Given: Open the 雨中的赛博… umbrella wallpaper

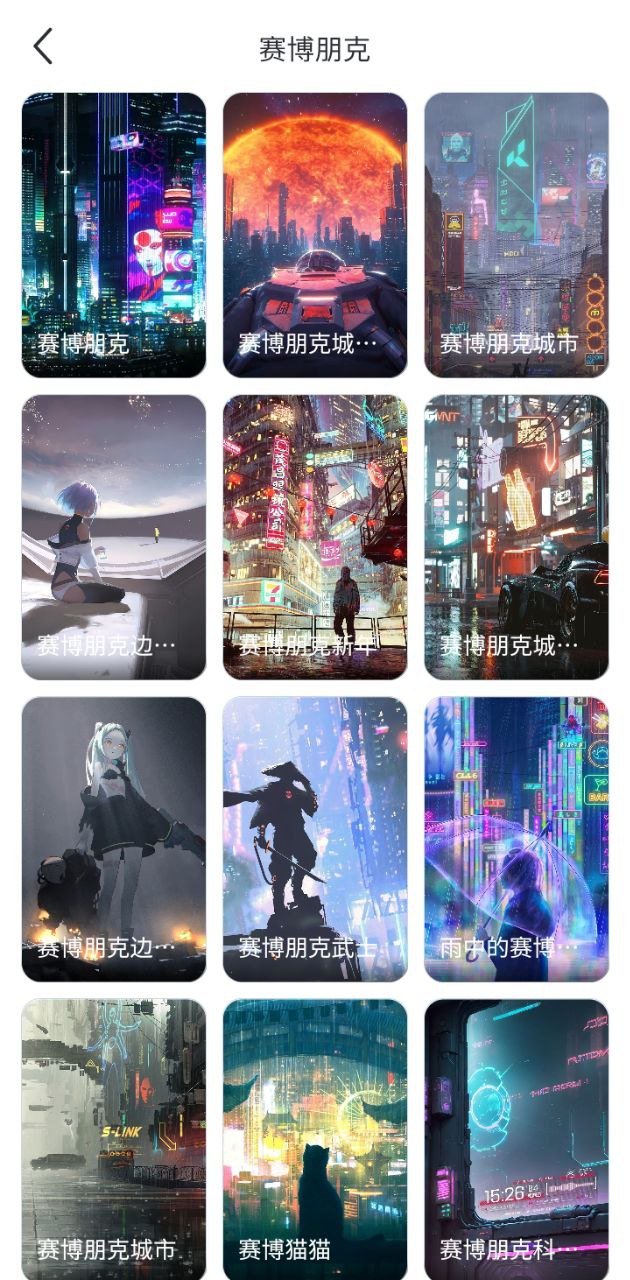Looking at the screenshot, I should point(516,839).
